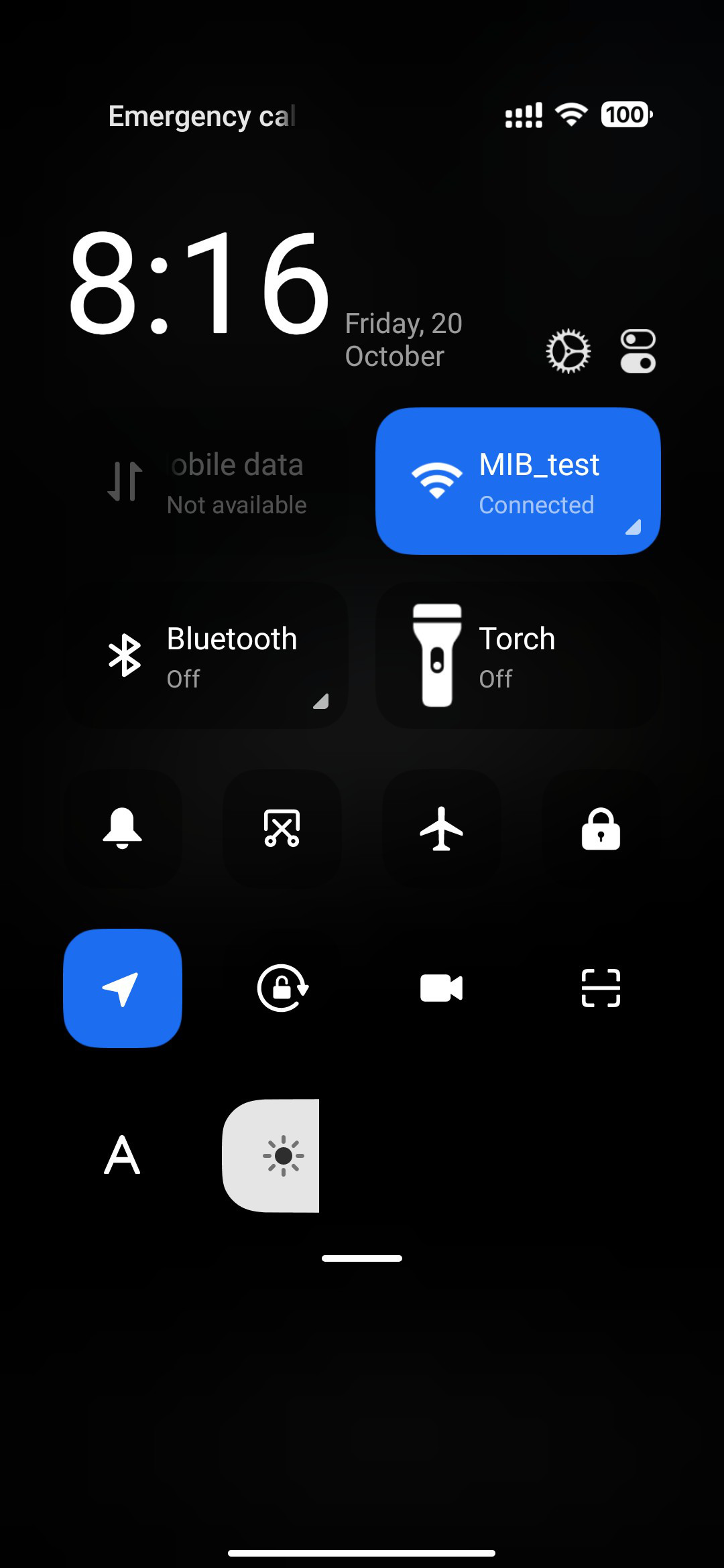Open the control centre edit toggles icon
Viewport: 724px width, 1568px height.
tap(638, 351)
